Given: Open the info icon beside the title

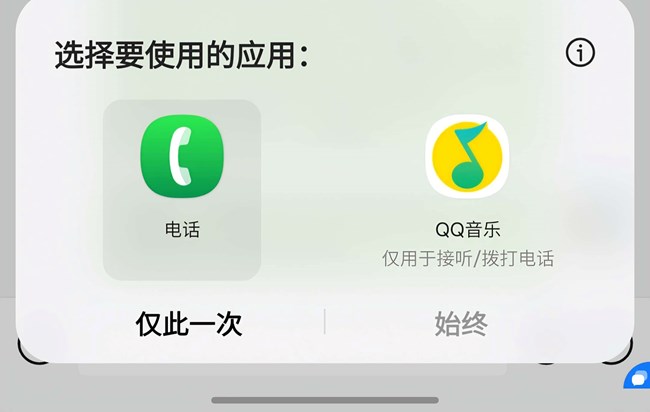Looking at the screenshot, I should click(580, 53).
